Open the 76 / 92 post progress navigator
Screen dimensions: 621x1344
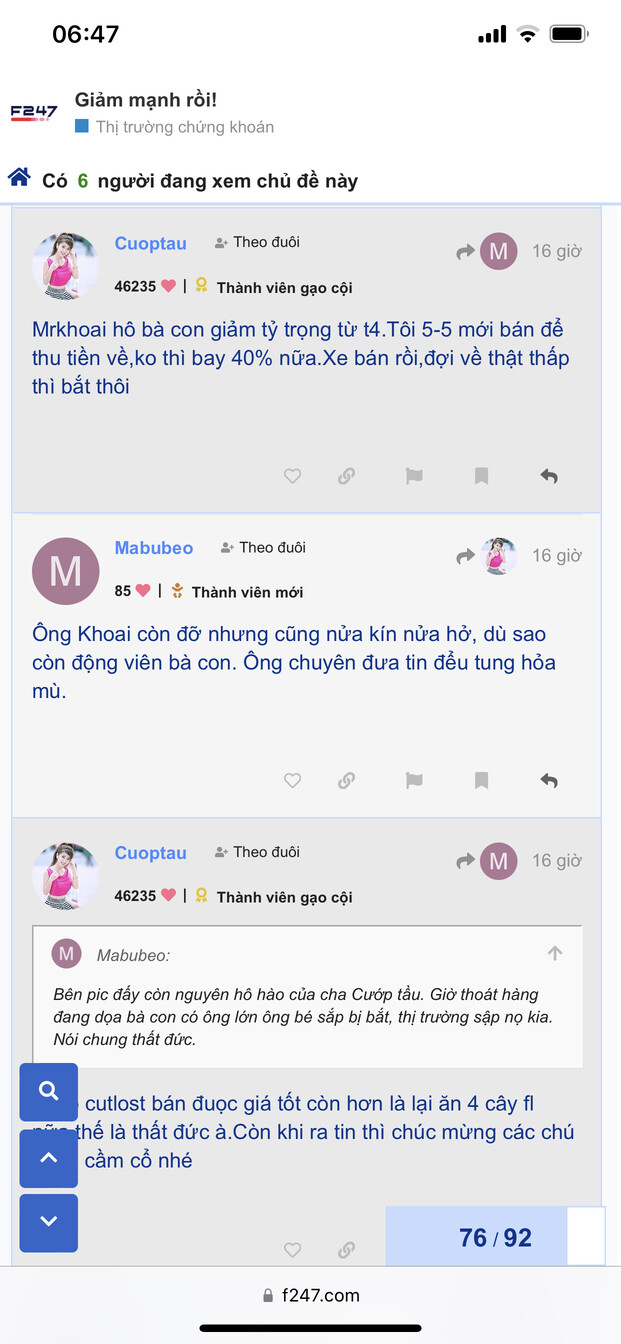(495, 1238)
